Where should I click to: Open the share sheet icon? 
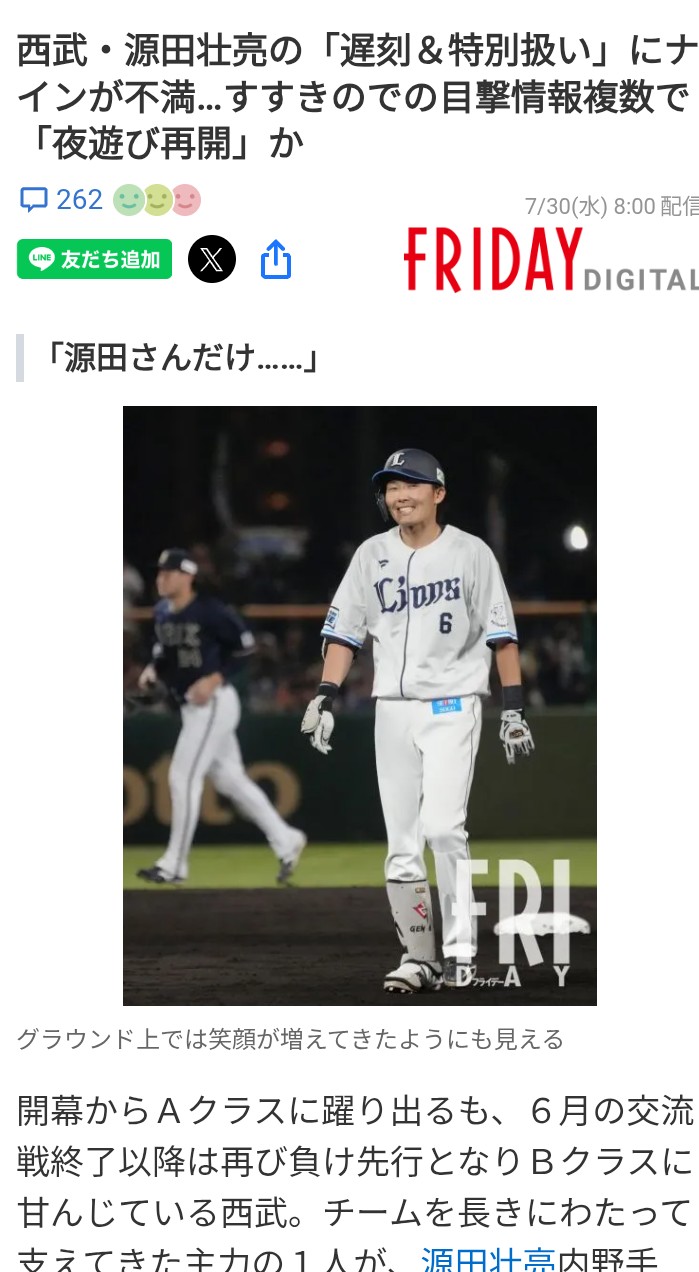275,260
